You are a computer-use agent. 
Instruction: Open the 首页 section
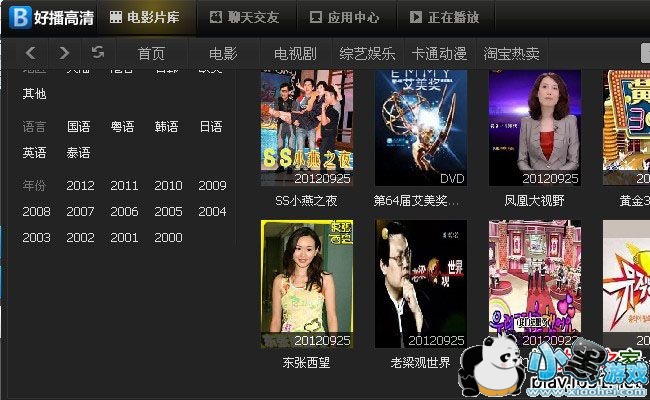[151, 53]
